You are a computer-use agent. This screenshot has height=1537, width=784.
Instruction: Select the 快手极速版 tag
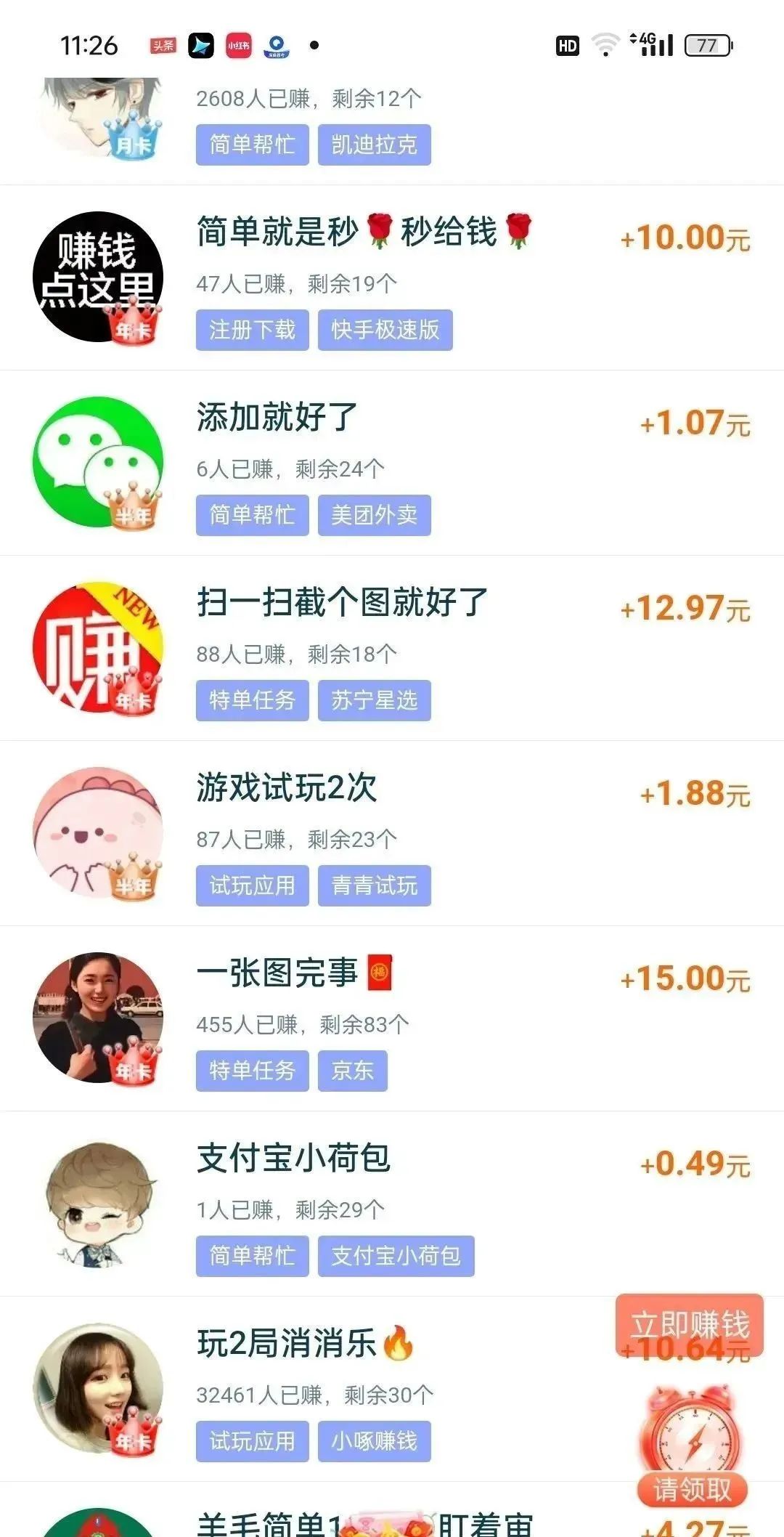pyautogui.click(x=385, y=330)
